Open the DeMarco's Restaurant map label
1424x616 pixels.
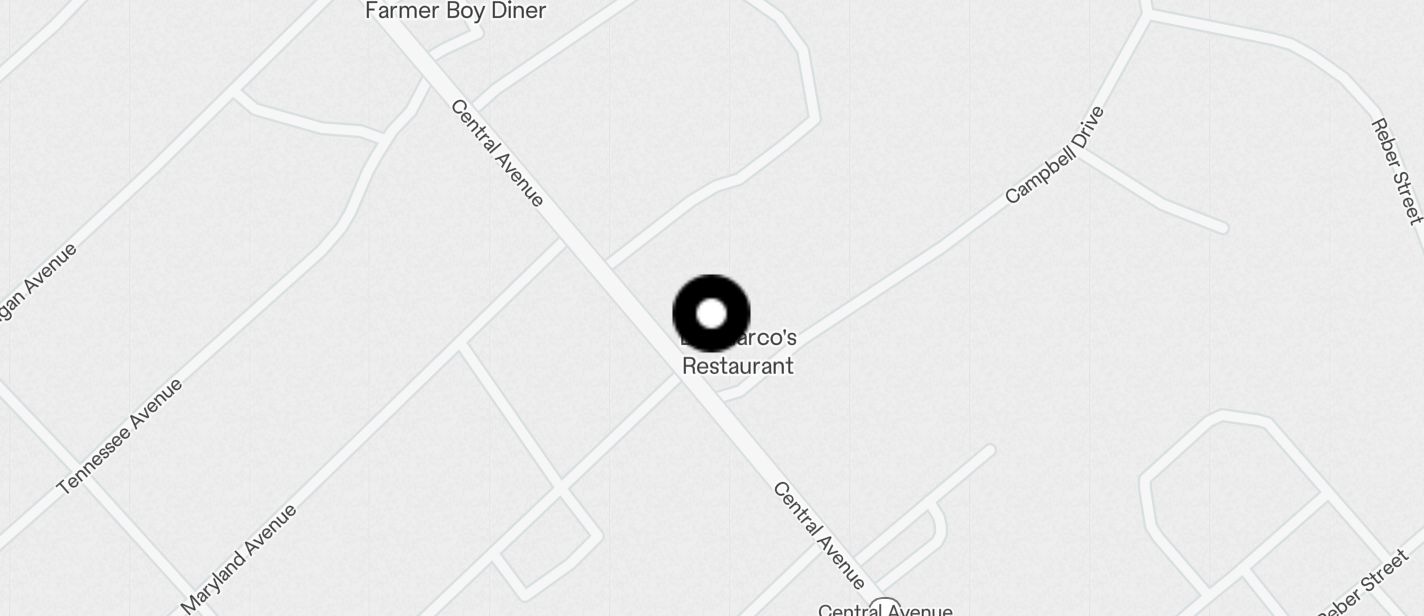pyautogui.click(x=738, y=364)
